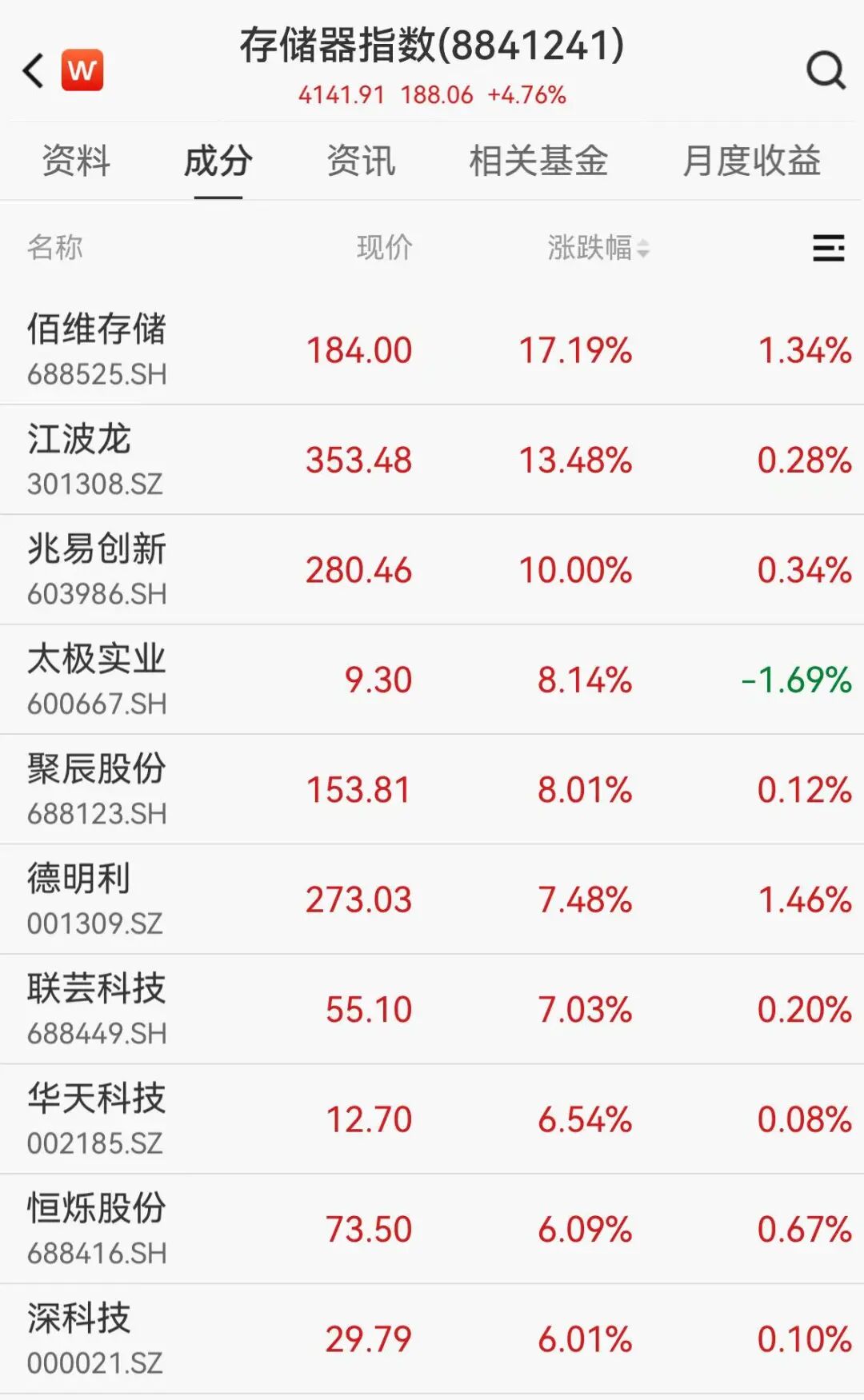Open the column settings list icon
864x1400 pixels.
coord(828,248)
